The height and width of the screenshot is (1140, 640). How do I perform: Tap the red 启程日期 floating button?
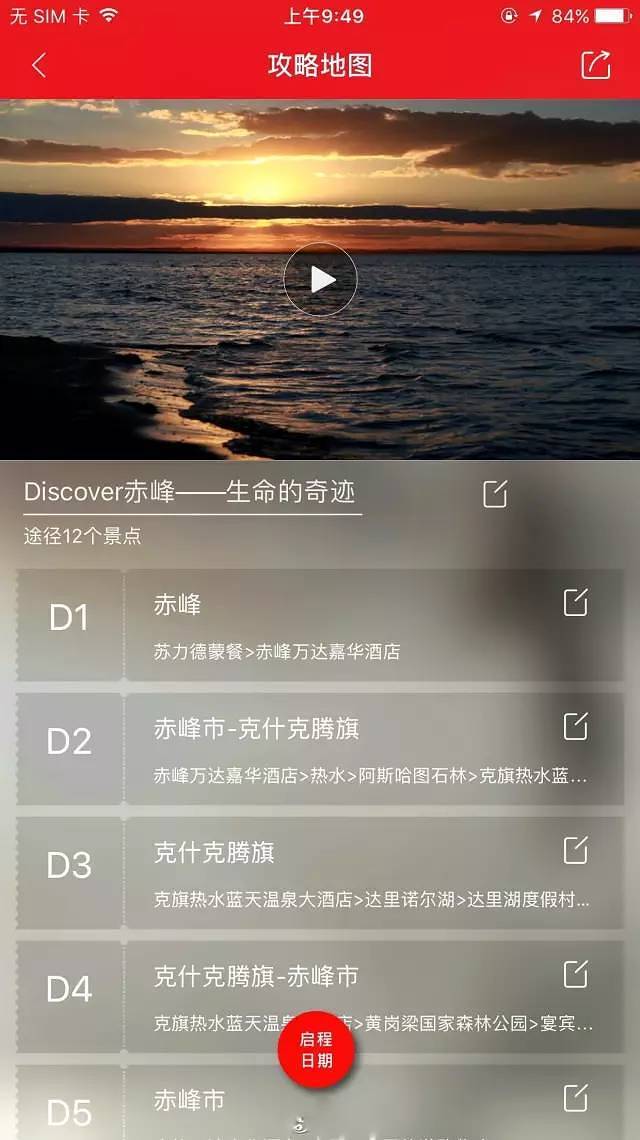pos(316,1049)
